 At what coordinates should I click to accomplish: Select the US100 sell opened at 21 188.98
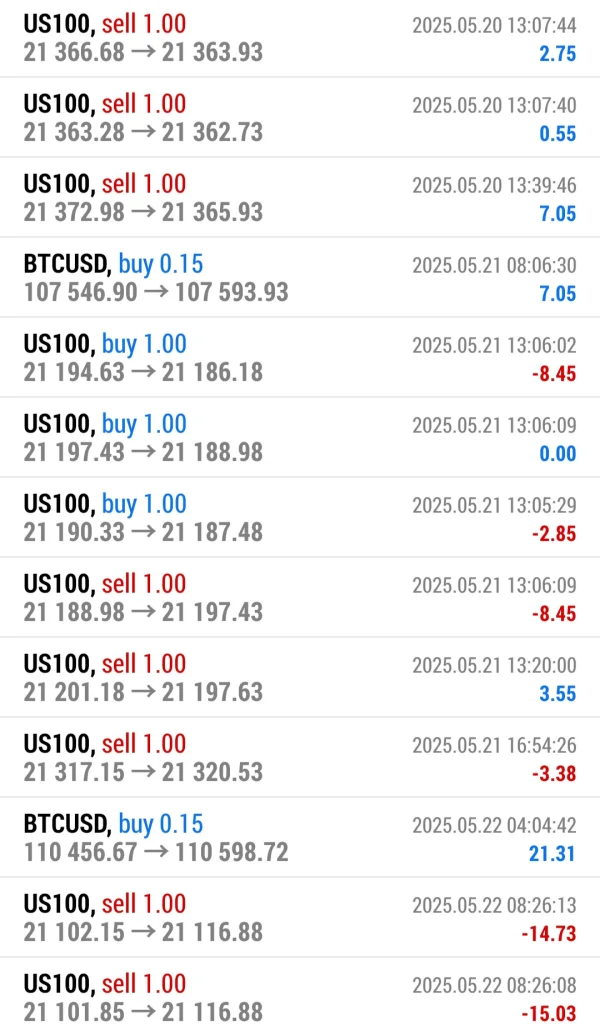300,598
